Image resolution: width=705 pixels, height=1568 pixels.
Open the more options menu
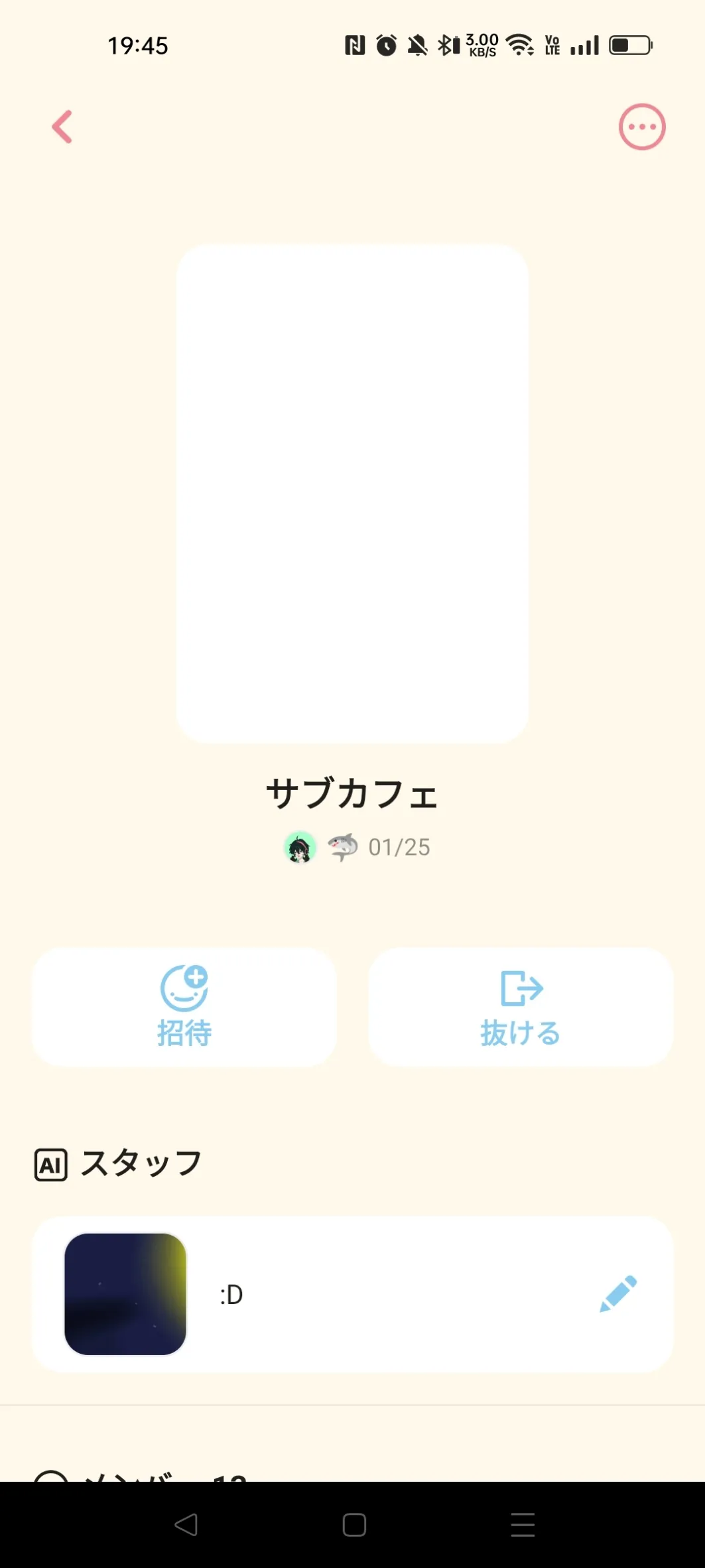tap(641, 127)
